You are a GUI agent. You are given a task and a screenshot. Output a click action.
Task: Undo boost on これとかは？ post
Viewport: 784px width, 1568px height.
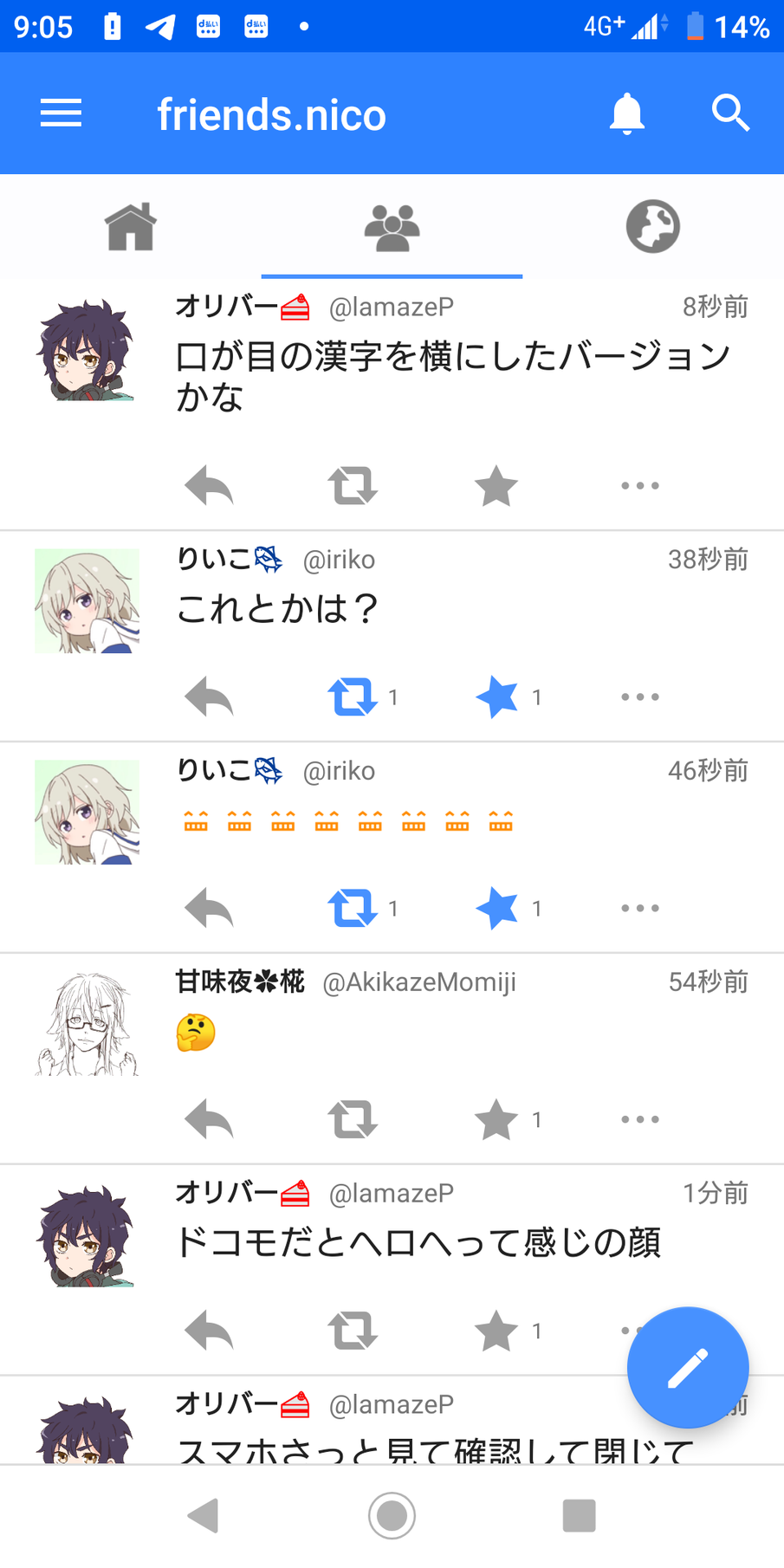(x=353, y=697)
